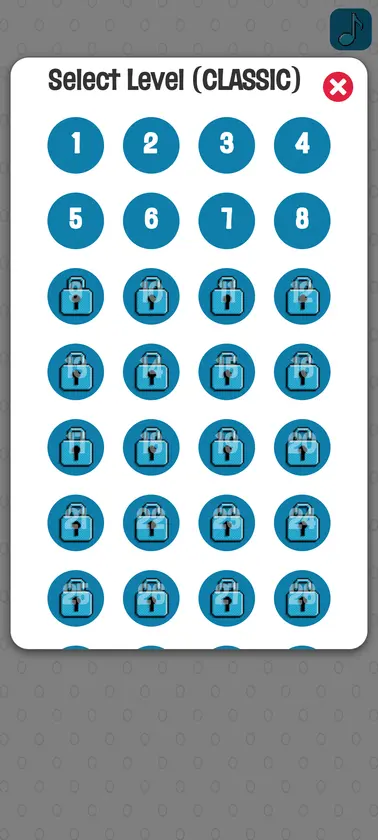The width and height of the screenshot is (378, 840).
Task: Launch level 6
Action: coord(151,220)
